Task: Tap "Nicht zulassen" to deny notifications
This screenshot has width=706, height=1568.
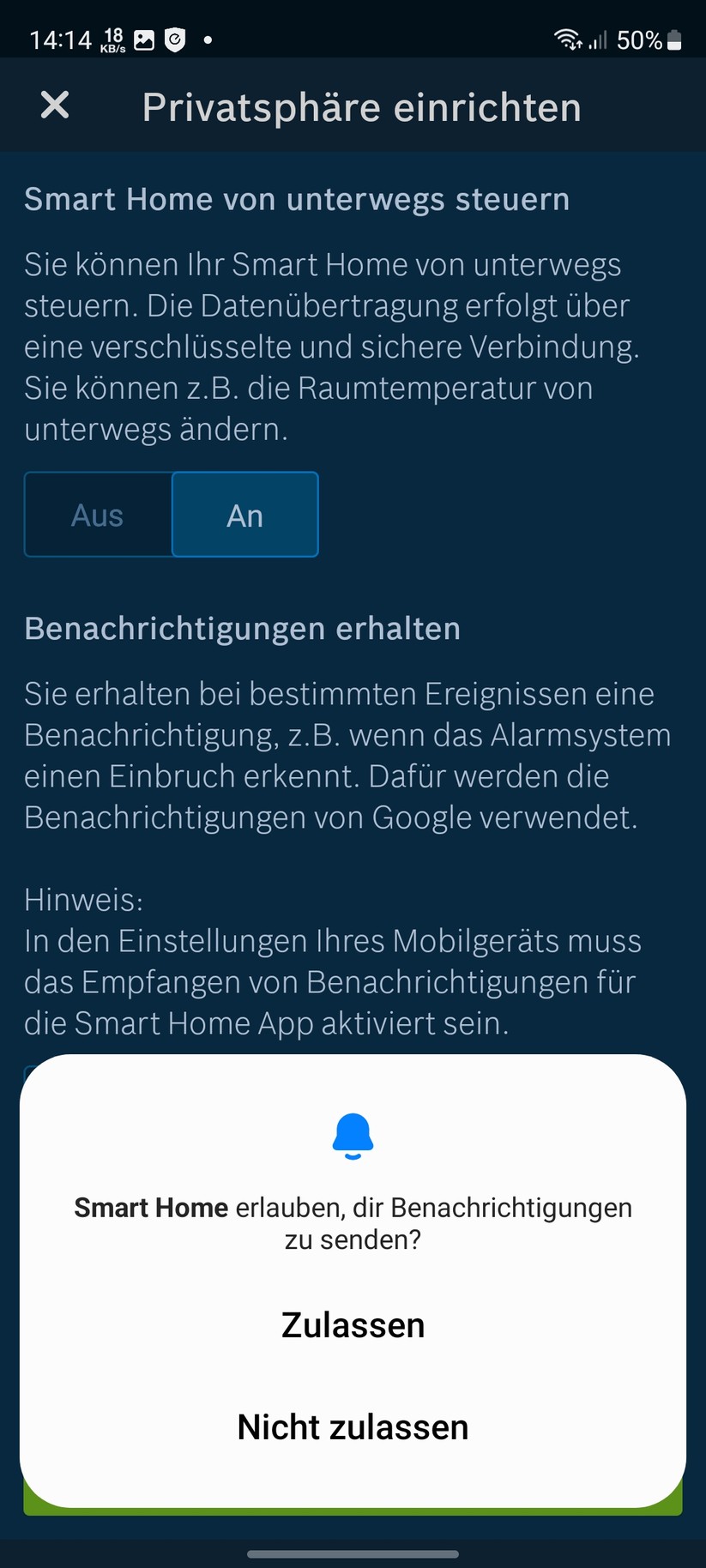Action: (x=353, y=1426)
